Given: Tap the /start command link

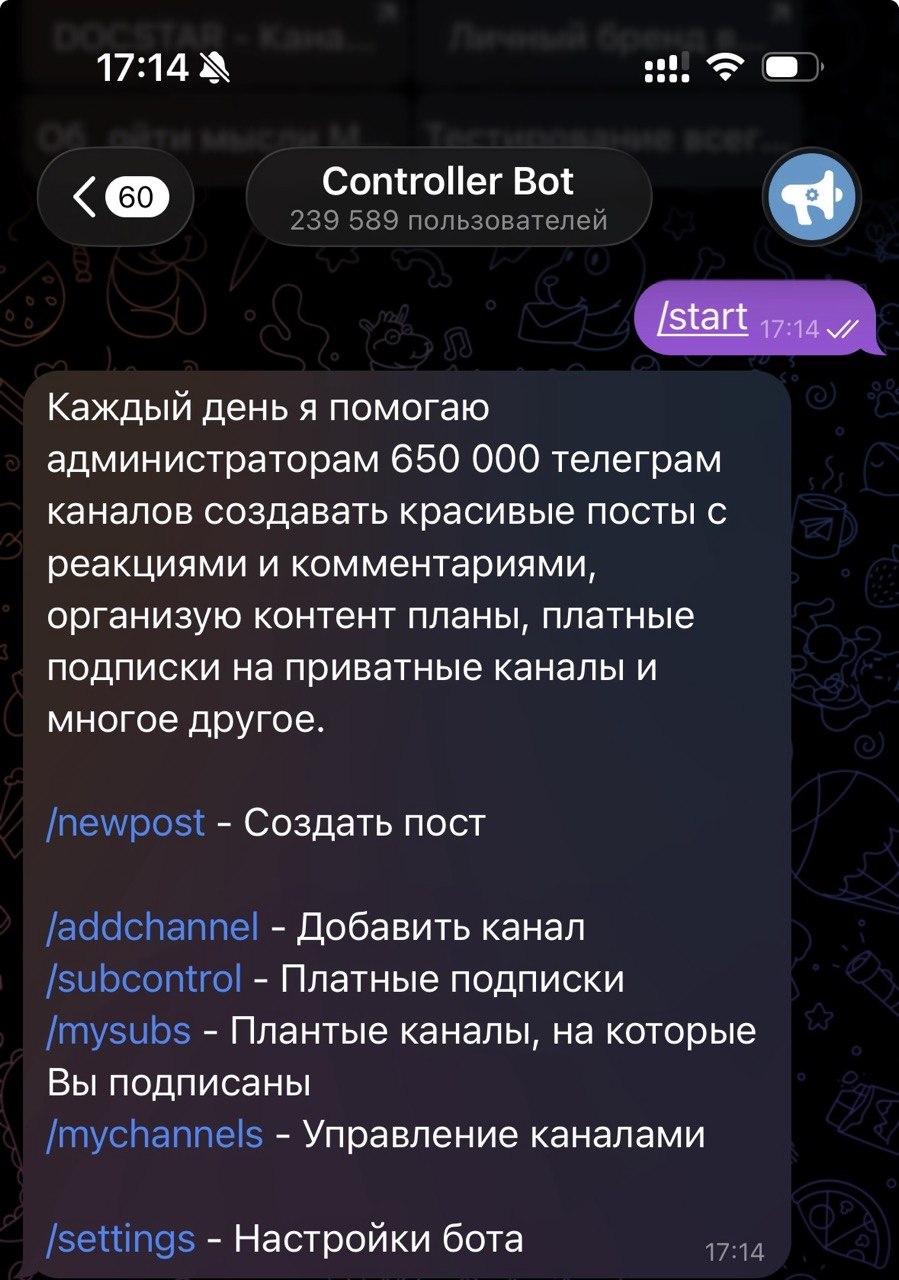Looking at the screenshot, I should tap(702, 318).
